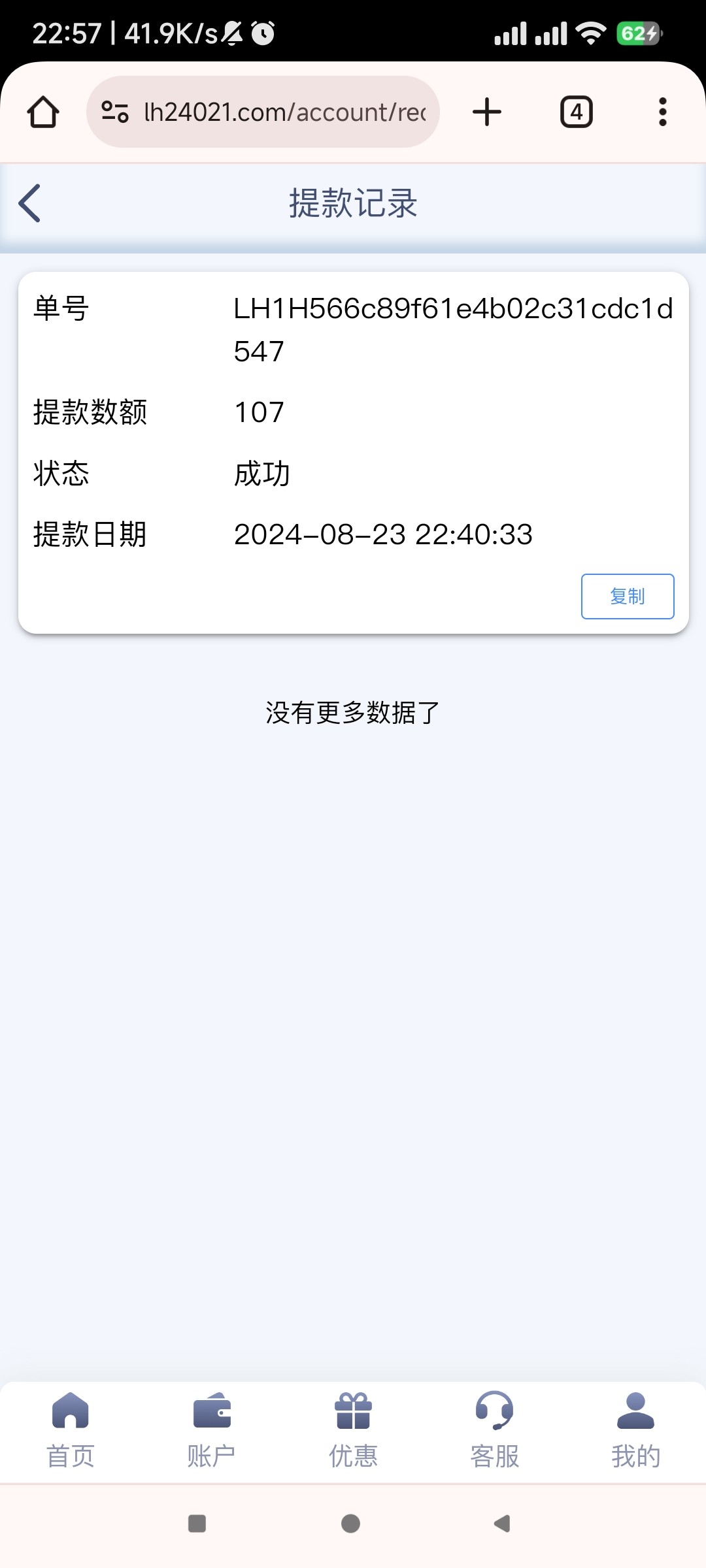Open the browser overflow menu
Image resolution: width=706 pixels, height=1568 pixels.
(663, 112)
